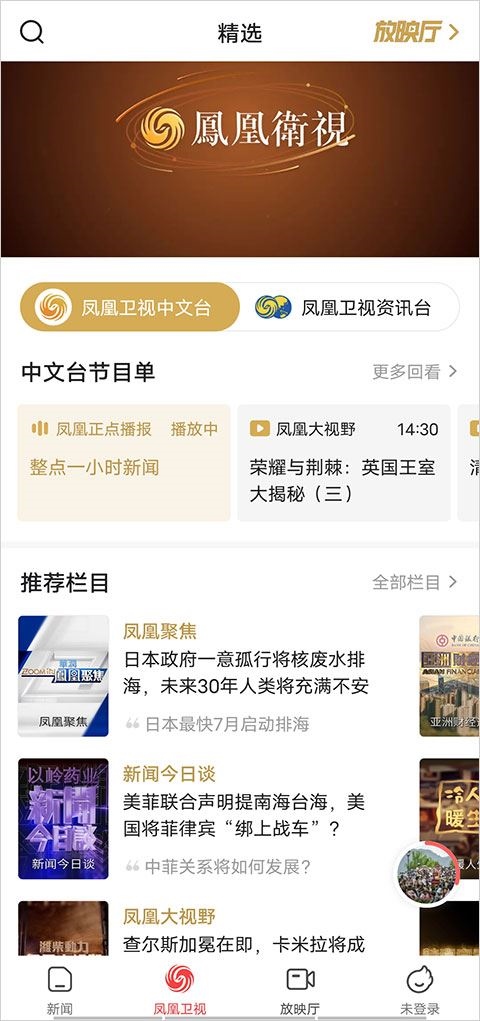Switch to the 新闻 tab
Image resolution: width=480 pixels, height=1021 pixels.
pos(60,990)
